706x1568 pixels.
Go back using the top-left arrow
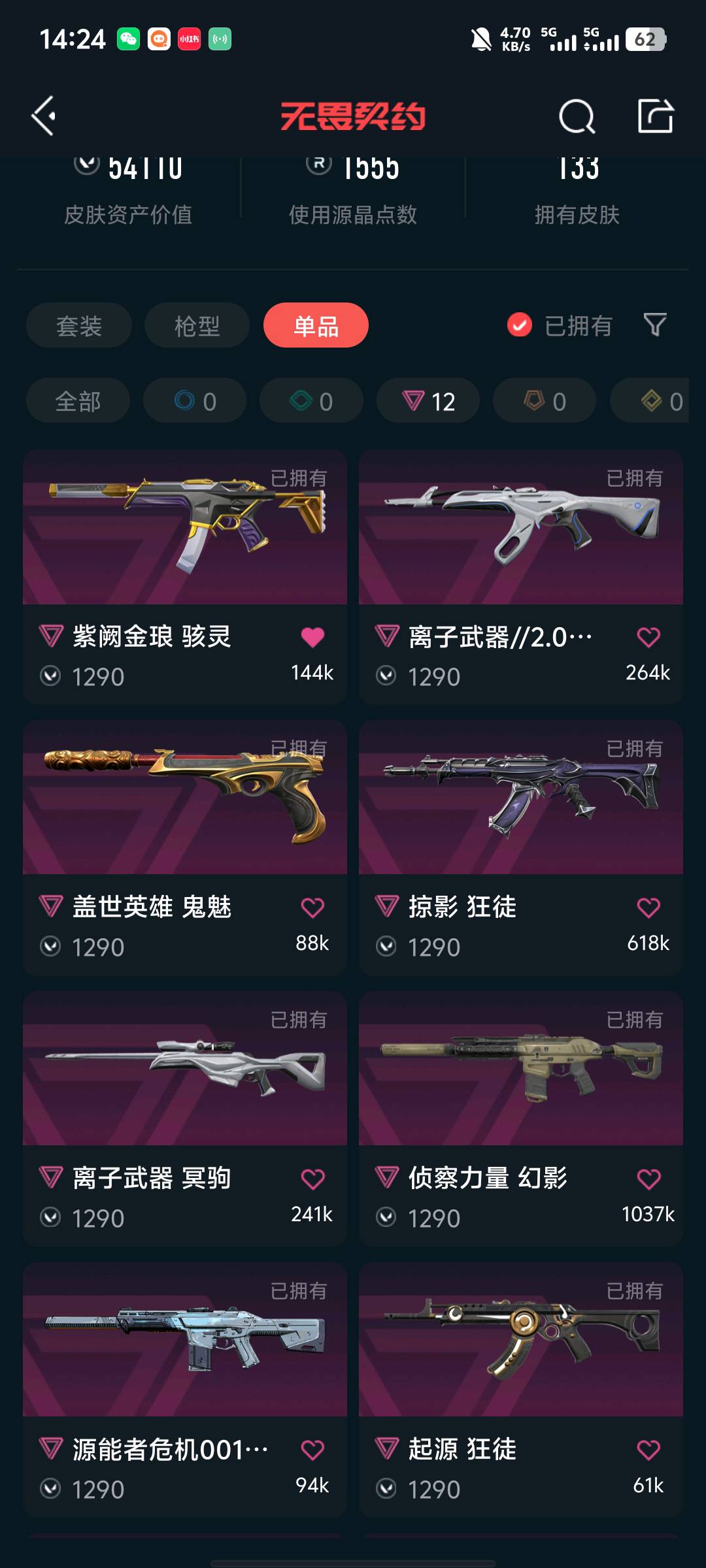point(43,116)
